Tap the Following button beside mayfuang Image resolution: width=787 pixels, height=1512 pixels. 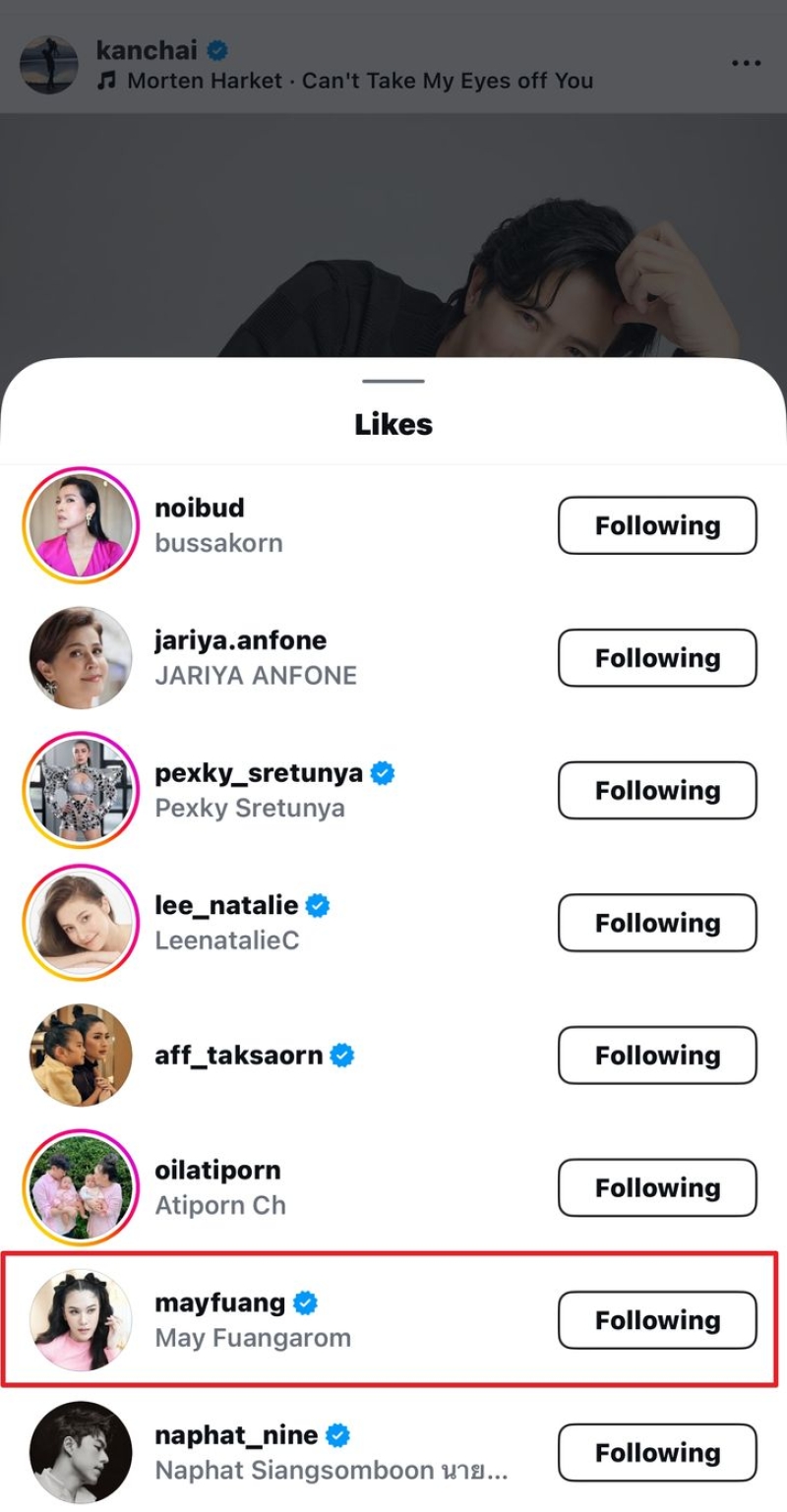point(657,1320)
